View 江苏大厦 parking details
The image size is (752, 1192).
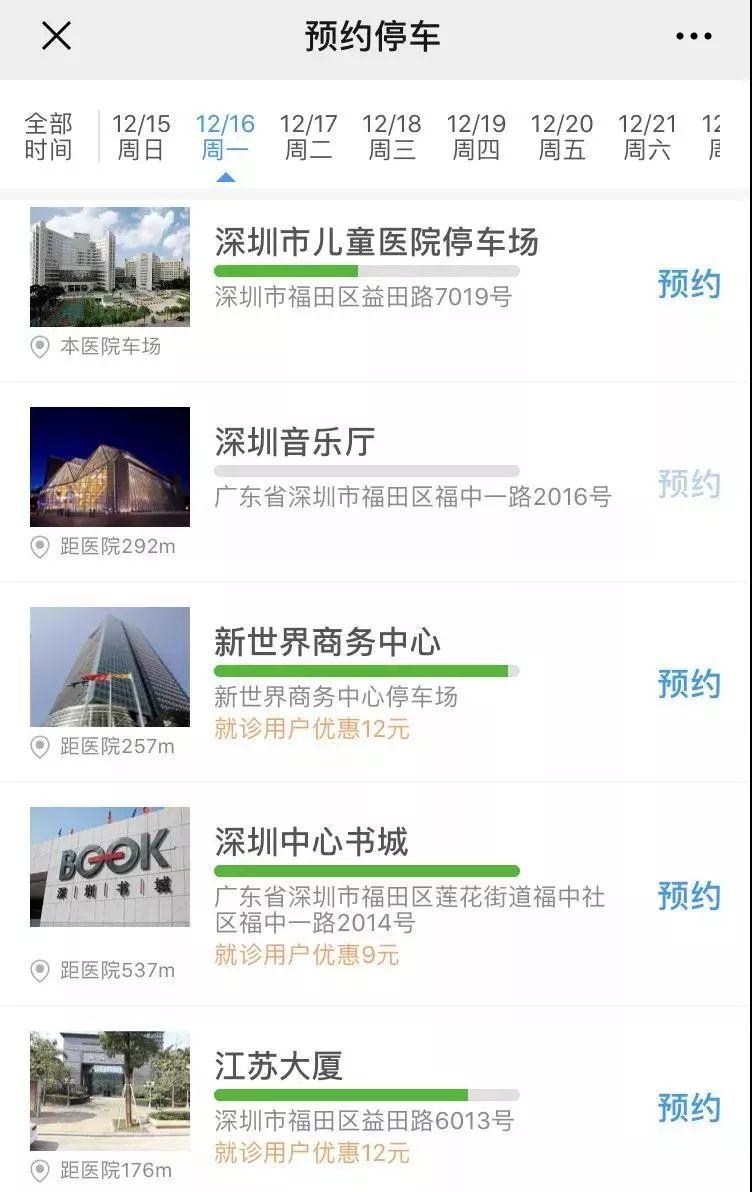[x=278, y=1066]
